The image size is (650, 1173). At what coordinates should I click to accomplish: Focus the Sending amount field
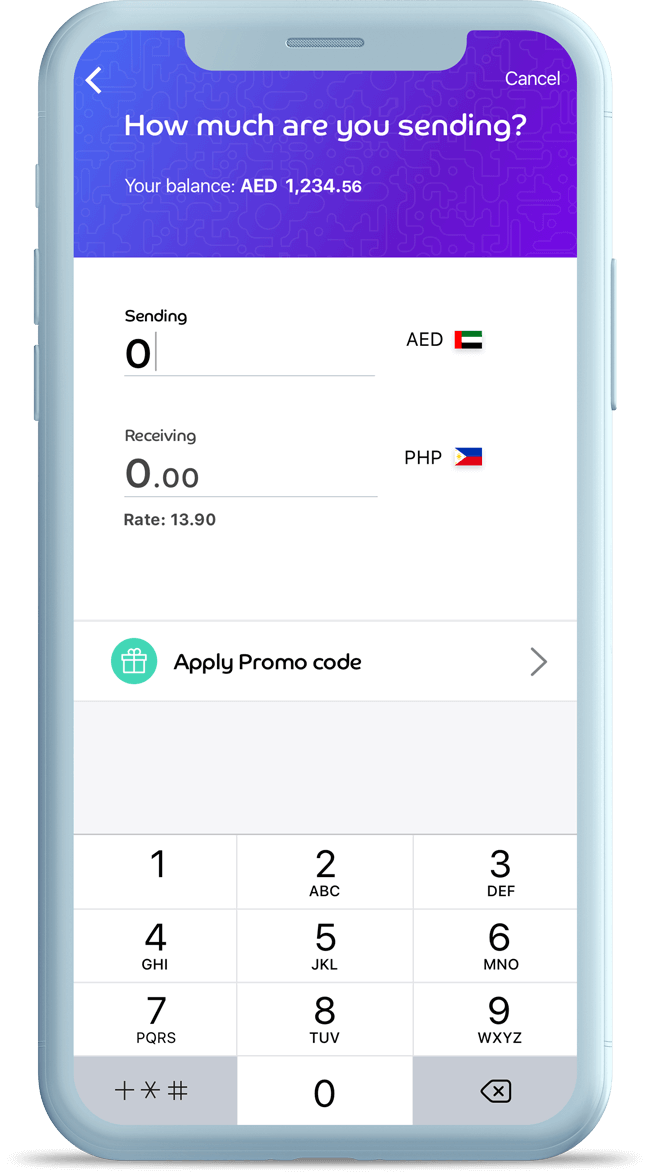point(249,353)
